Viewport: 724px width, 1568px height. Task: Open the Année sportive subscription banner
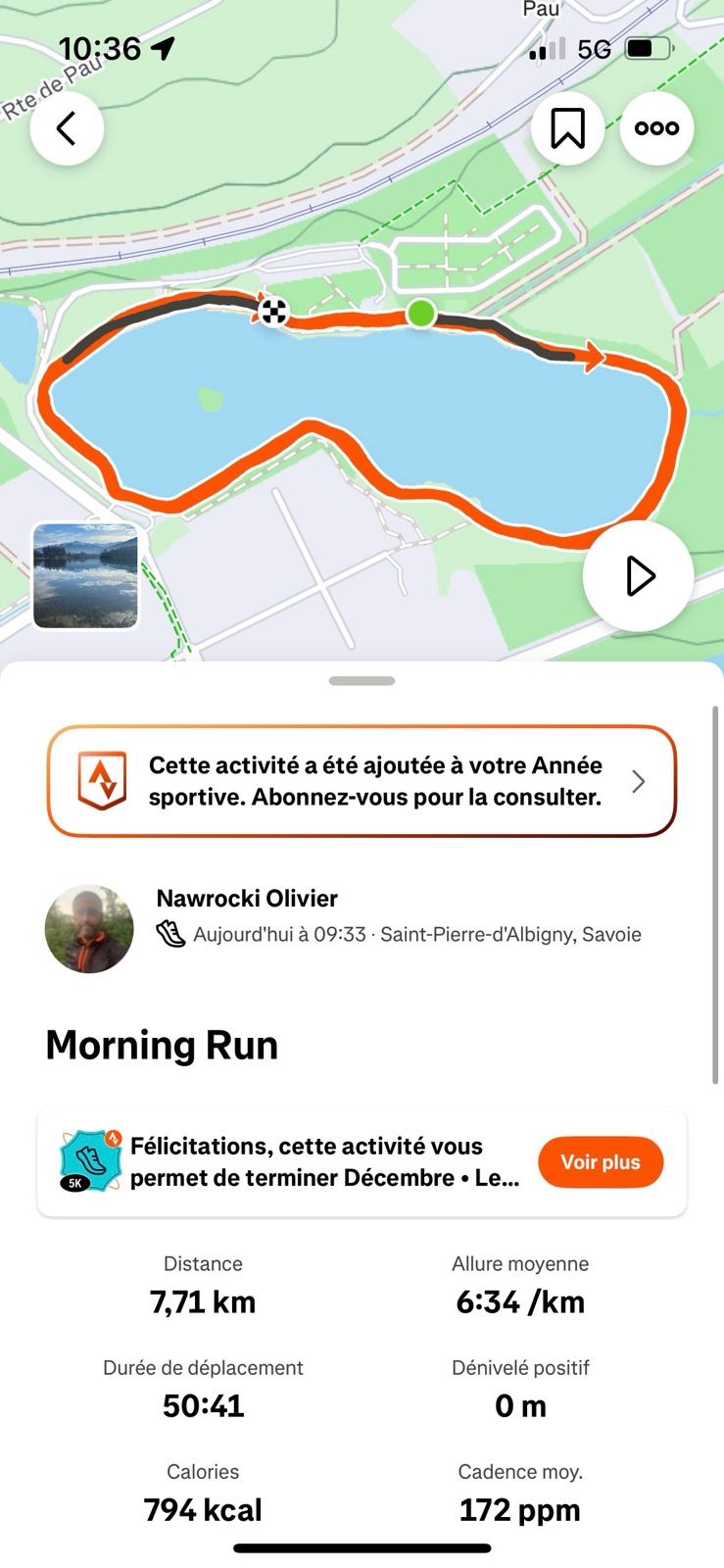[362, 781]
